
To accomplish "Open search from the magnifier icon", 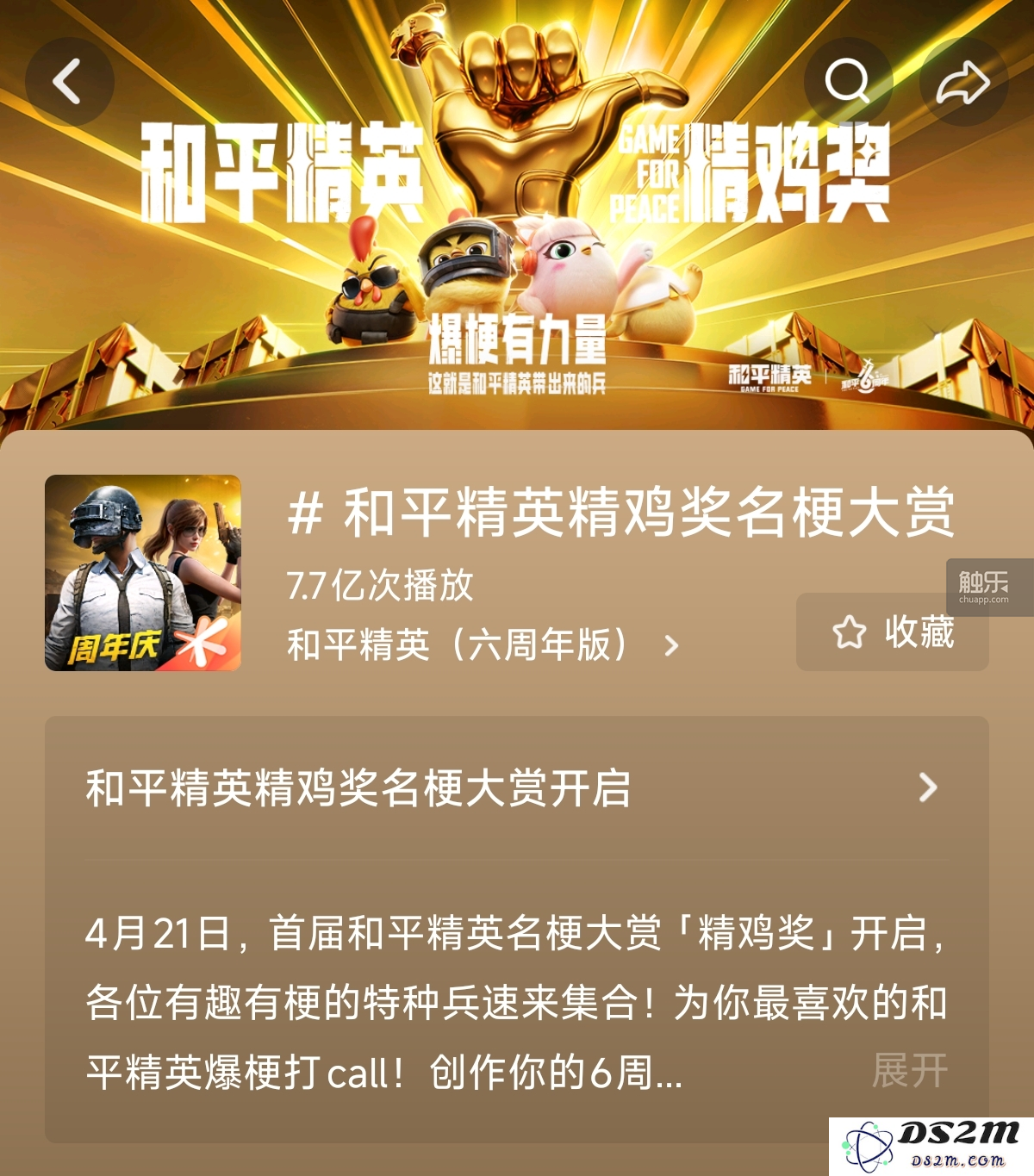I will [x=848, y=82].
